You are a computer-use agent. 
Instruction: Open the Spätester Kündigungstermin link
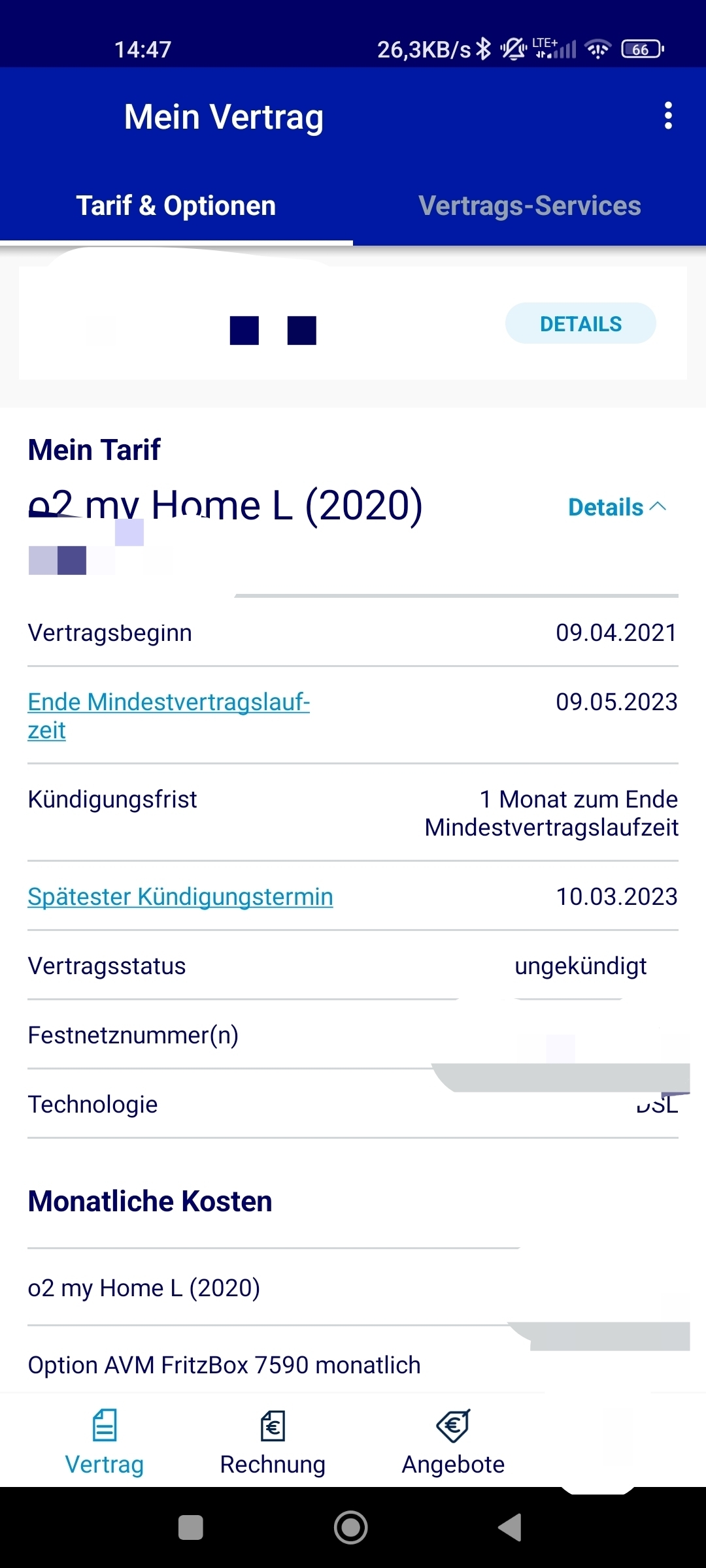180,896
